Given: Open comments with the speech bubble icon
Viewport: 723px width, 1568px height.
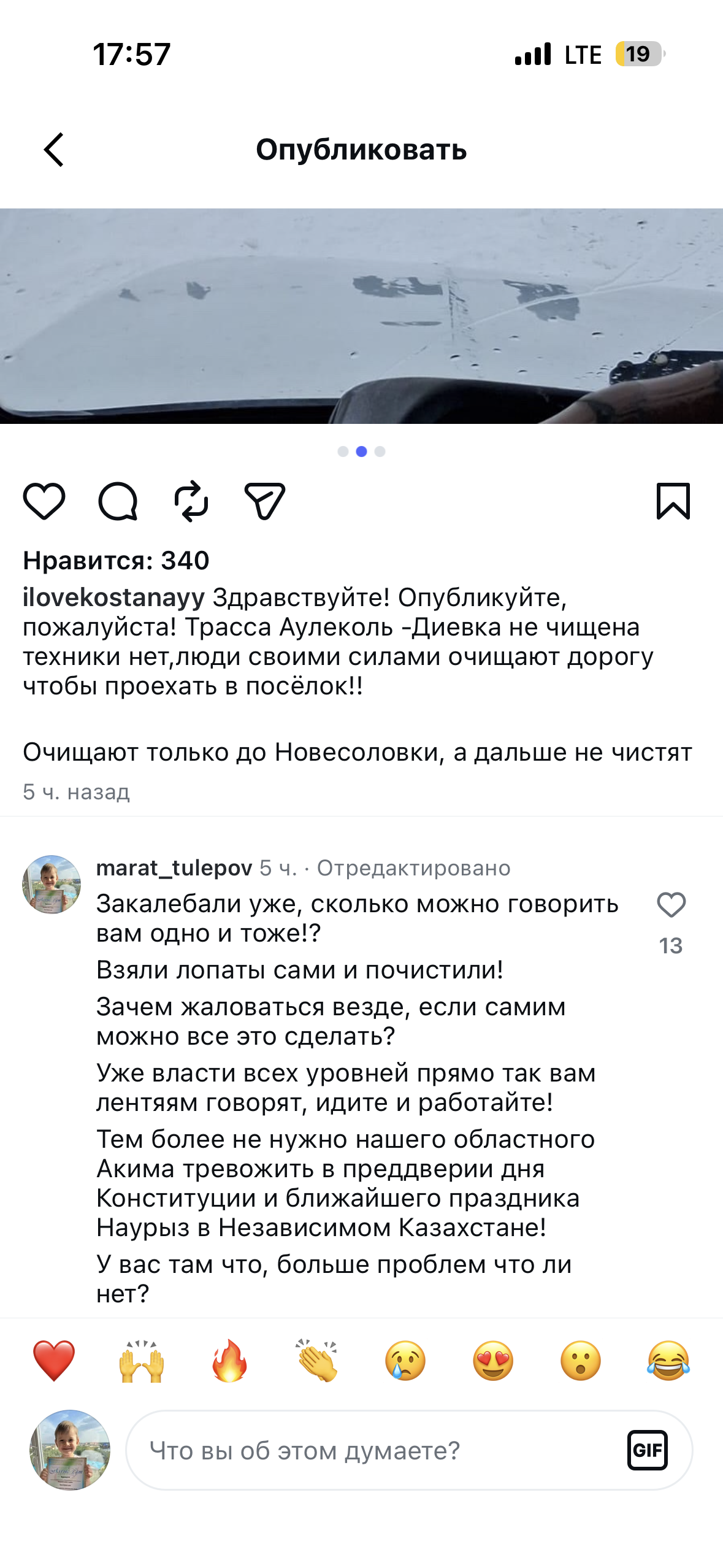Looking at the screenshot, I should pyautogui.click(x=118, y=501).
